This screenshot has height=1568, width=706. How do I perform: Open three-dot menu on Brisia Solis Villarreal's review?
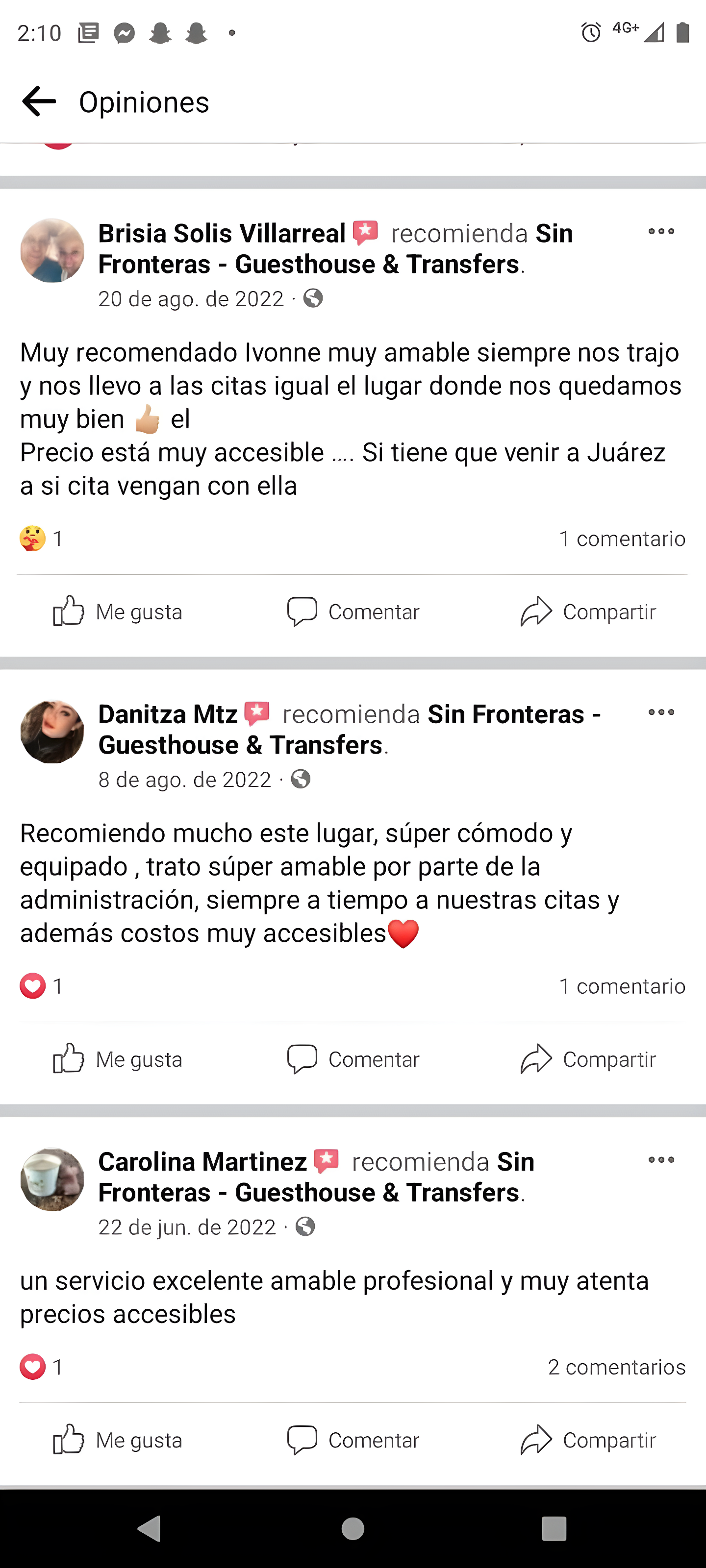pyautogui.click(x=660, y=232)
